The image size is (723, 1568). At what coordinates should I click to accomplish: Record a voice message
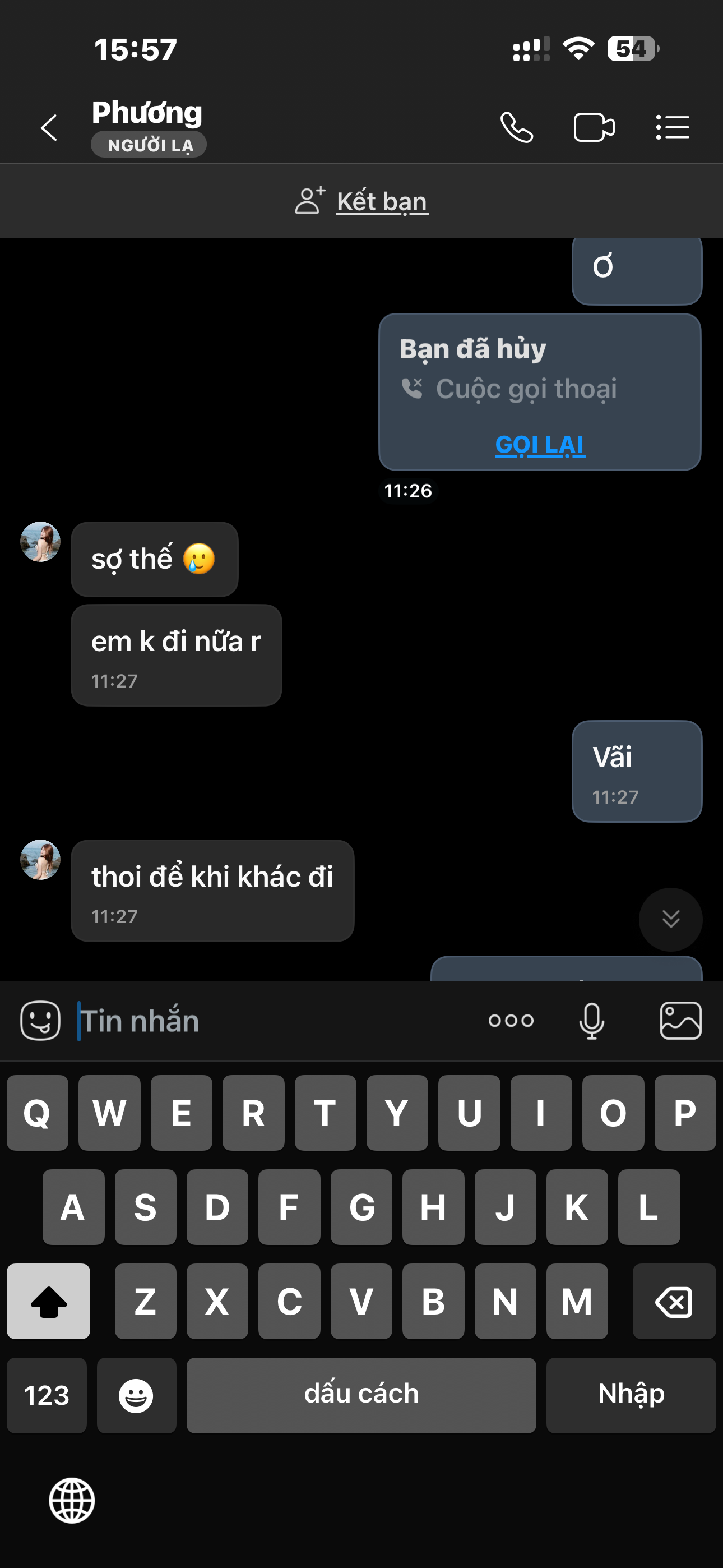click(591, 1021)
